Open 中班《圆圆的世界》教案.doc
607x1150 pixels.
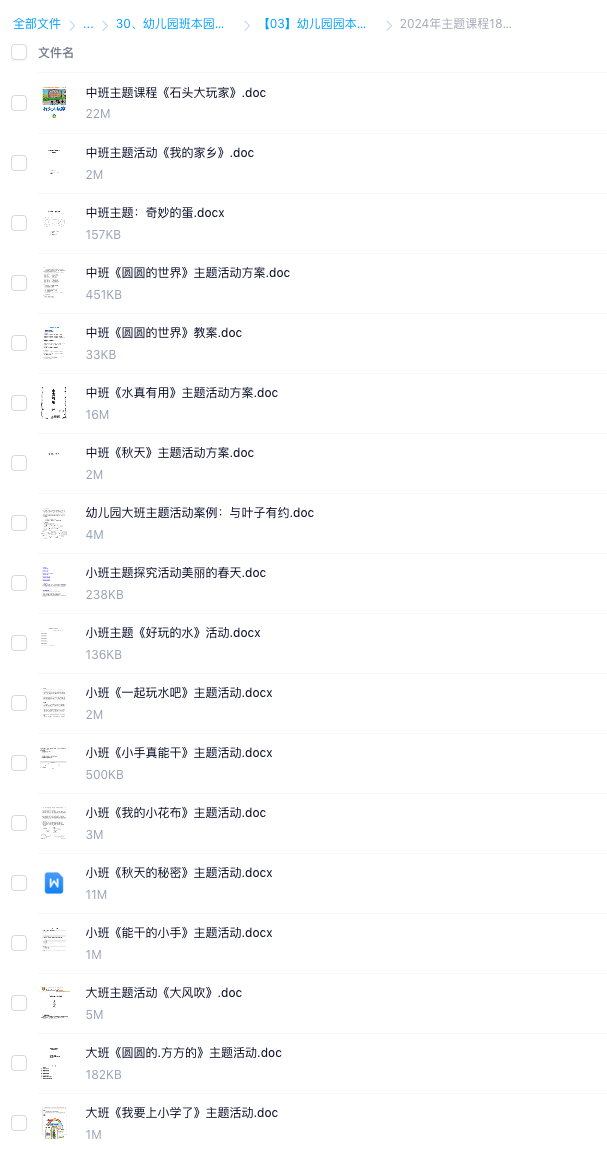(x=163, y=333)
